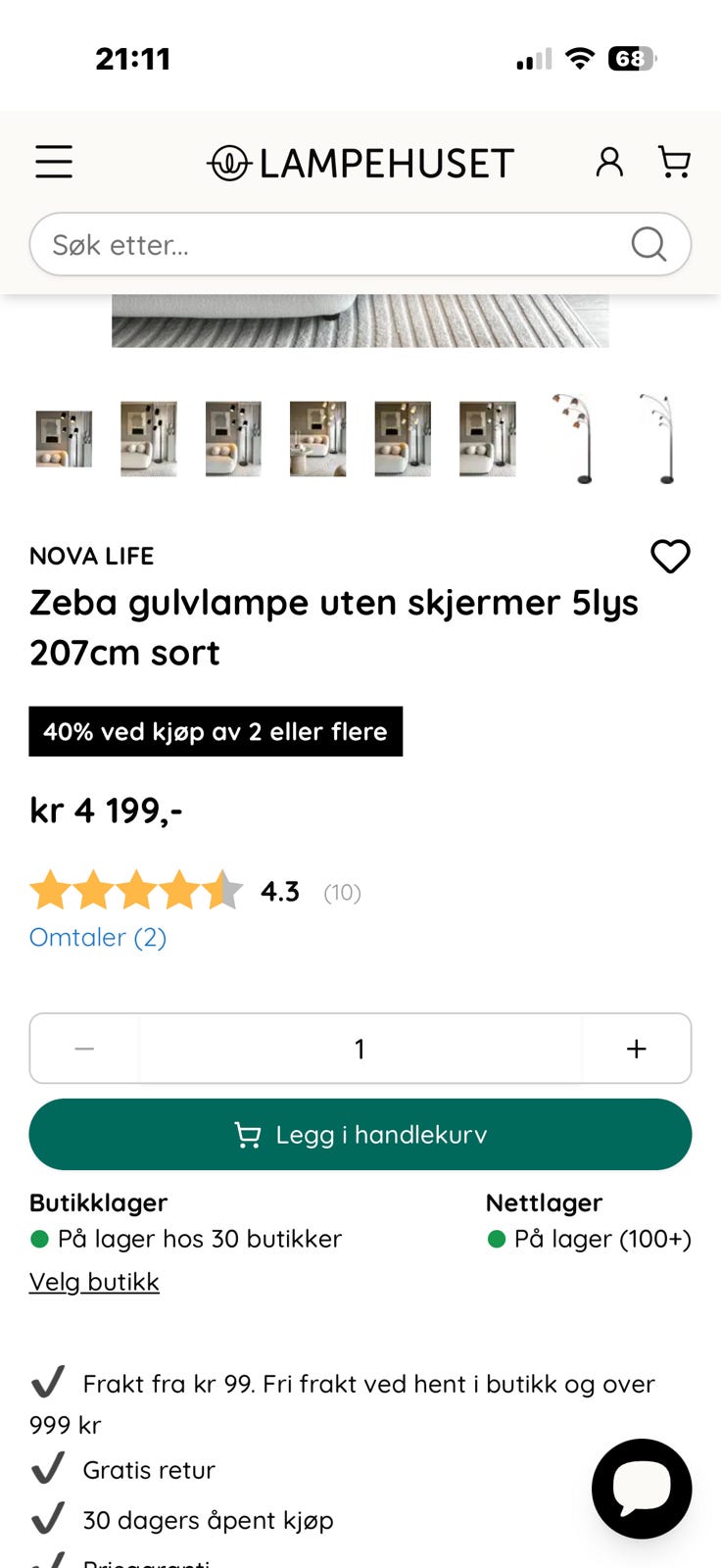This screenshot has width=721, height=1568.
Task: Add Zeba lamp to favorites via heart icon
Action: pos(670,556)
